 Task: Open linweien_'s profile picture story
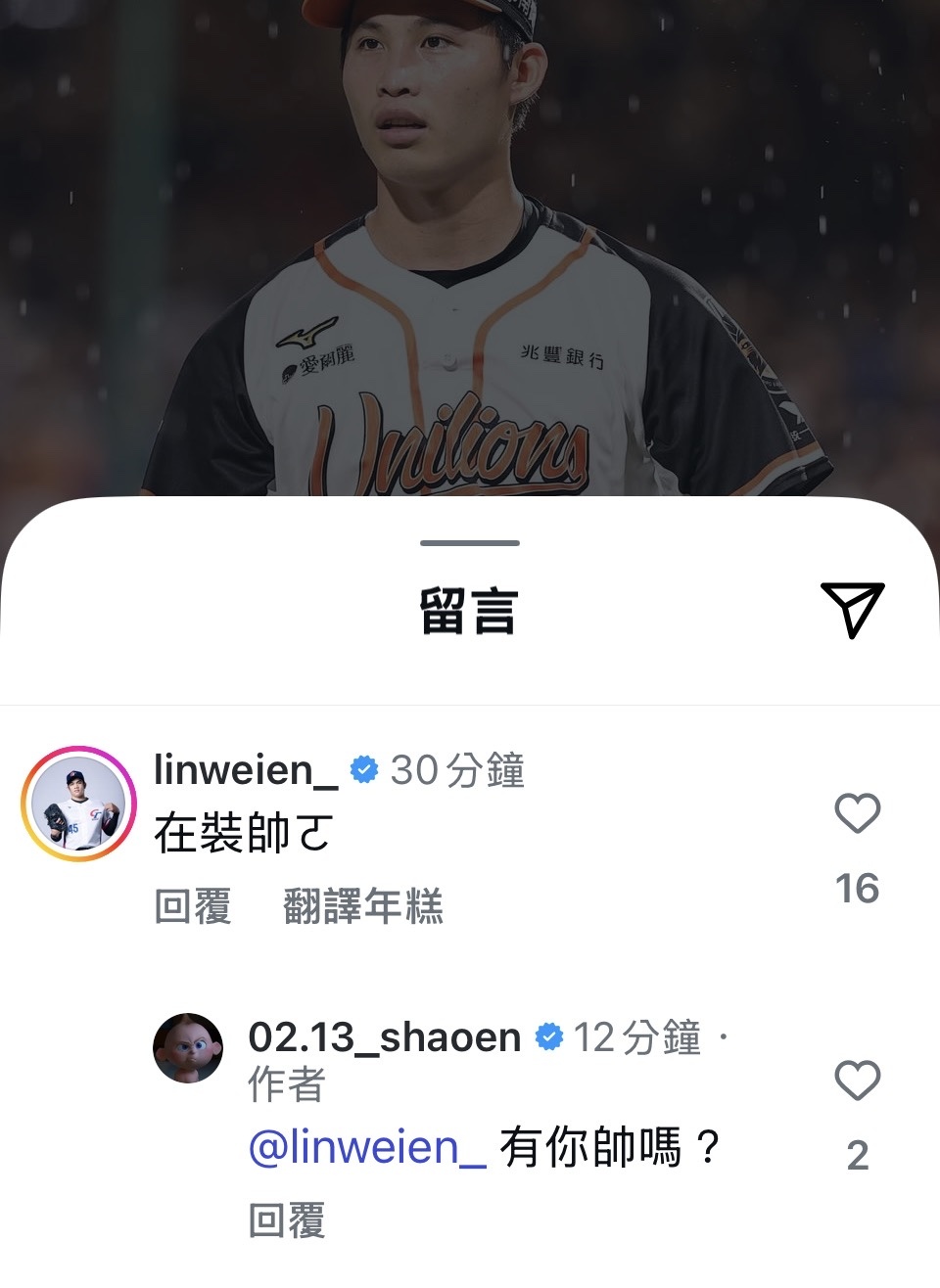(78, 805)
